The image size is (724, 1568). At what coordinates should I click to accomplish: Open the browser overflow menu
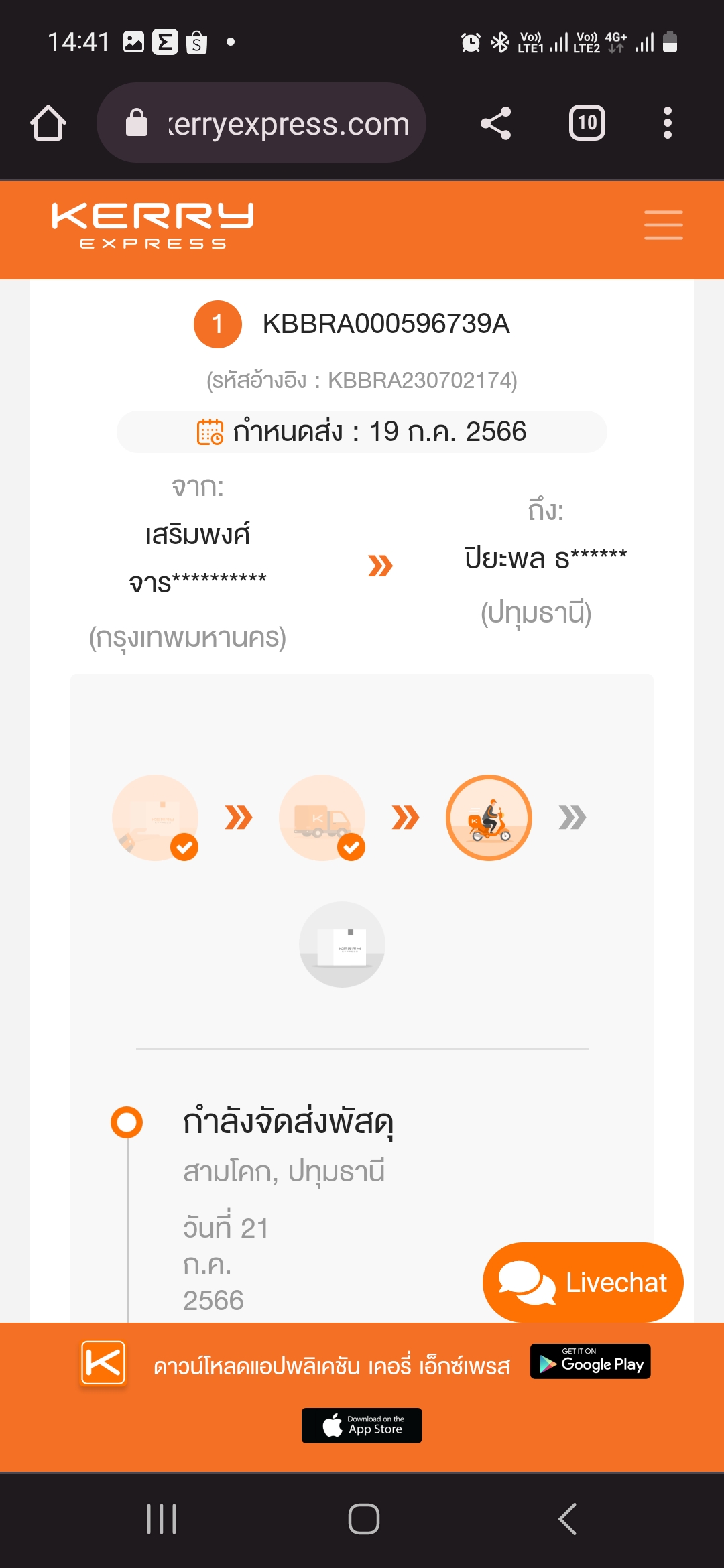(667, 123)
